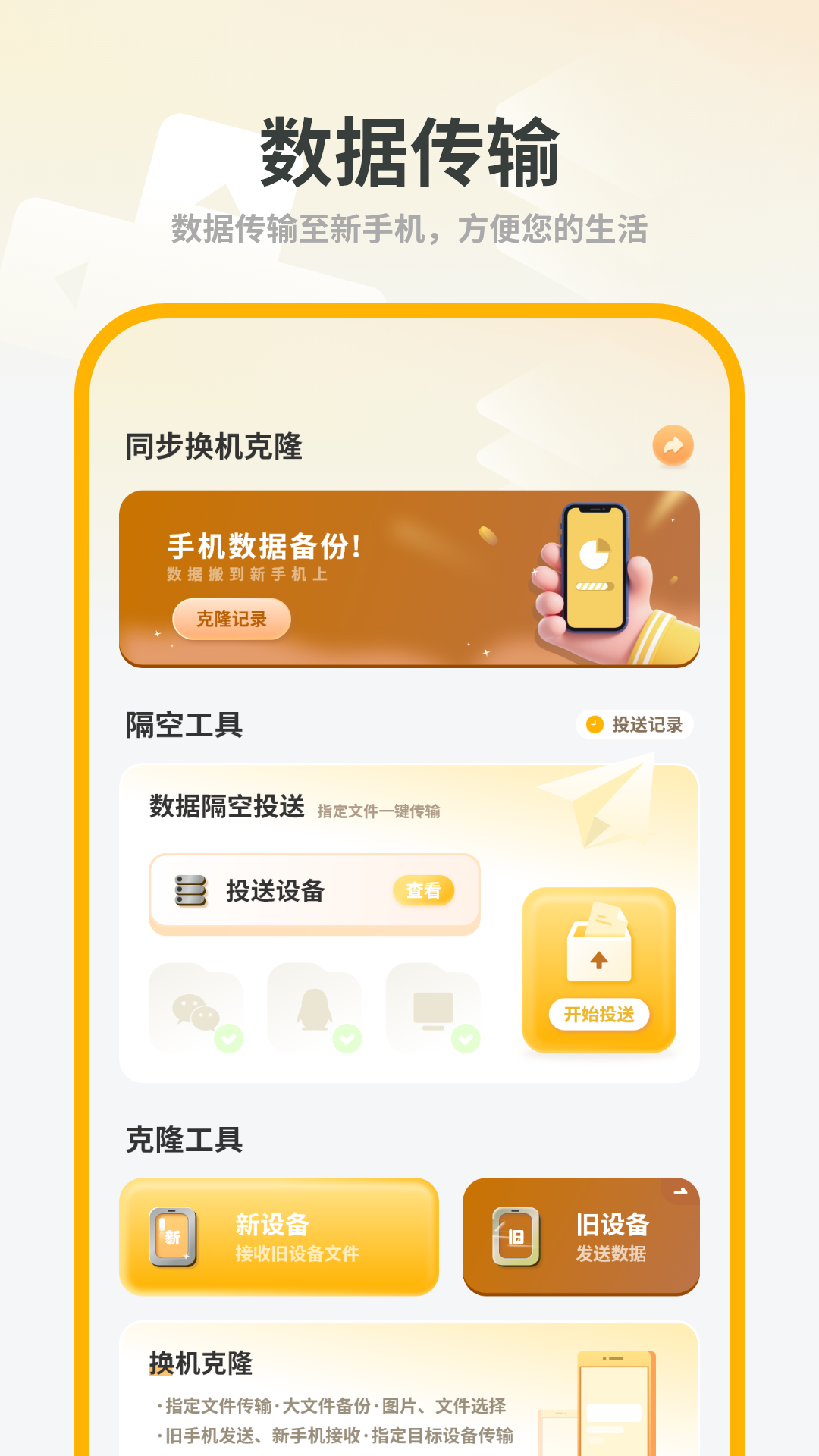Viewport: 819px width, 1456px height.
Task: Expand the 投送记录 history panel
Action: click(634, 726)
